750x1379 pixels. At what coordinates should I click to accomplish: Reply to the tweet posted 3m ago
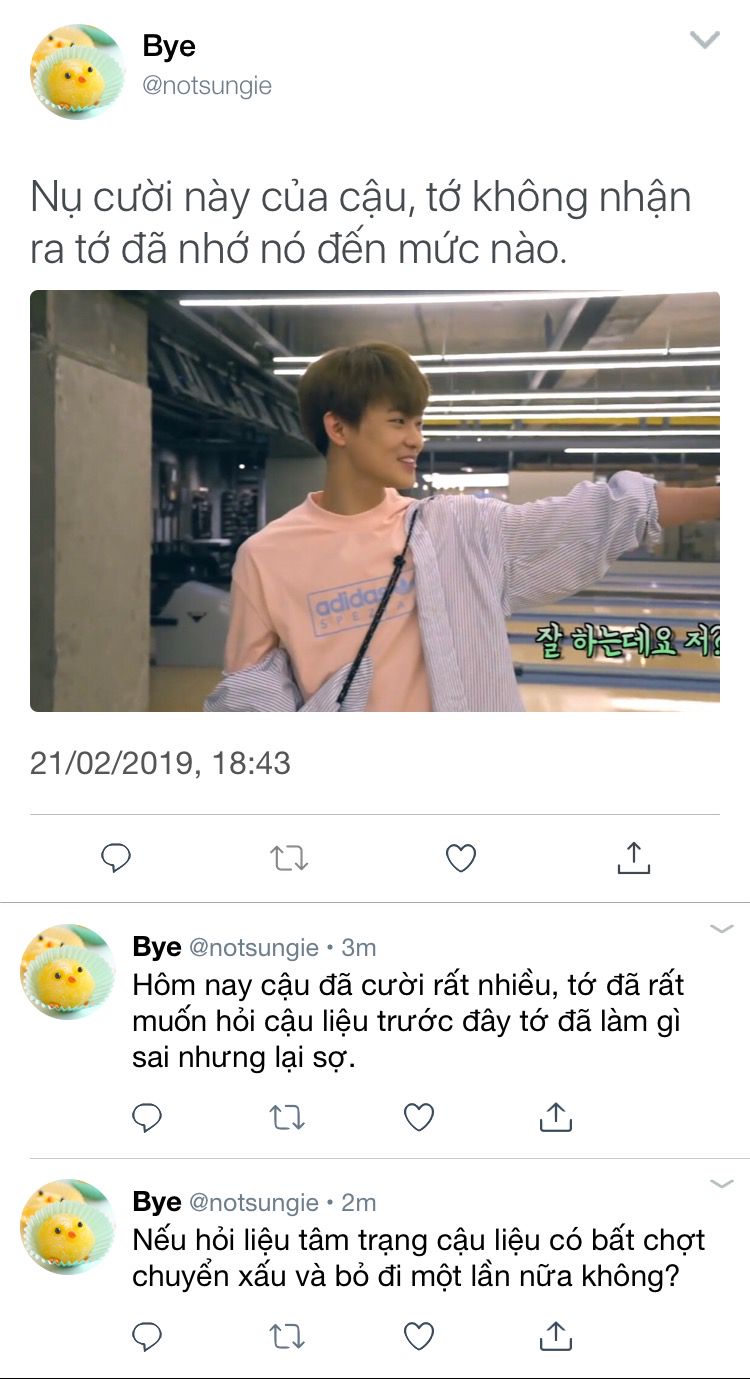pos(147,1118)
